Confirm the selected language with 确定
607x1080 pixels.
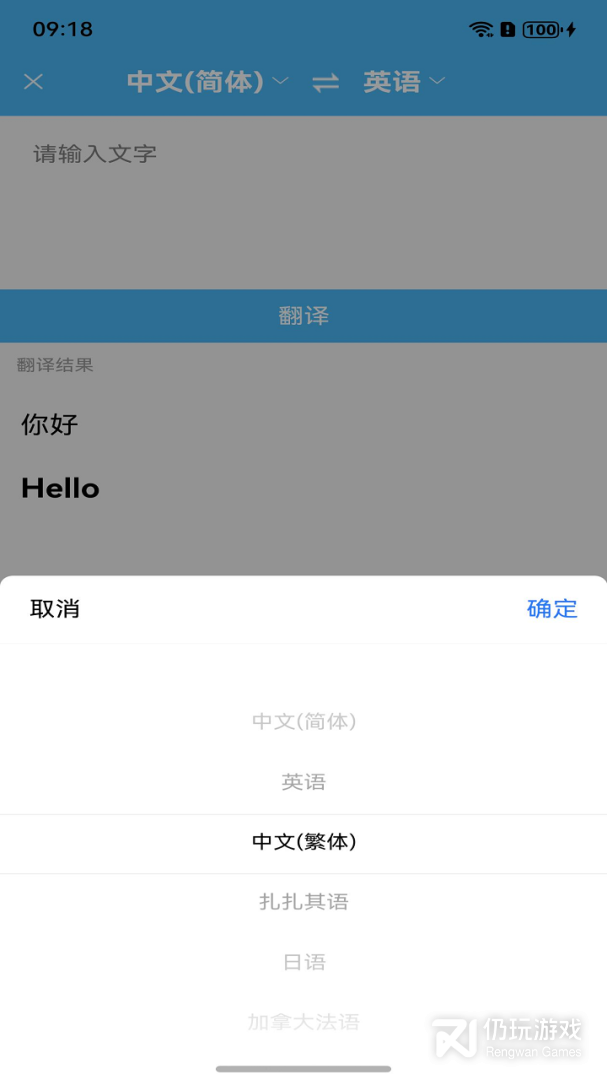click(x=552, y=608)
